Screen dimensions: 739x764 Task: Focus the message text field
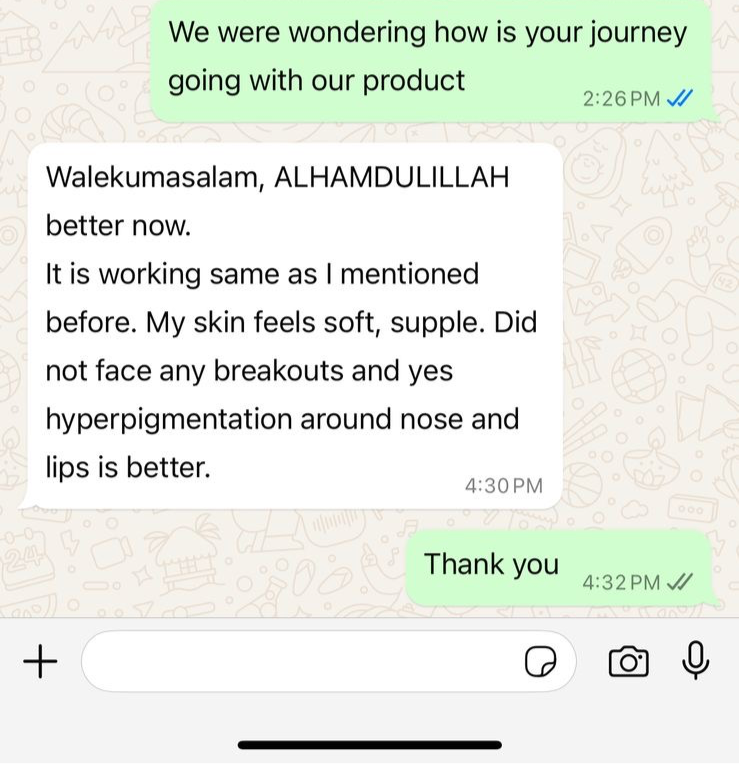coord(300,661)
